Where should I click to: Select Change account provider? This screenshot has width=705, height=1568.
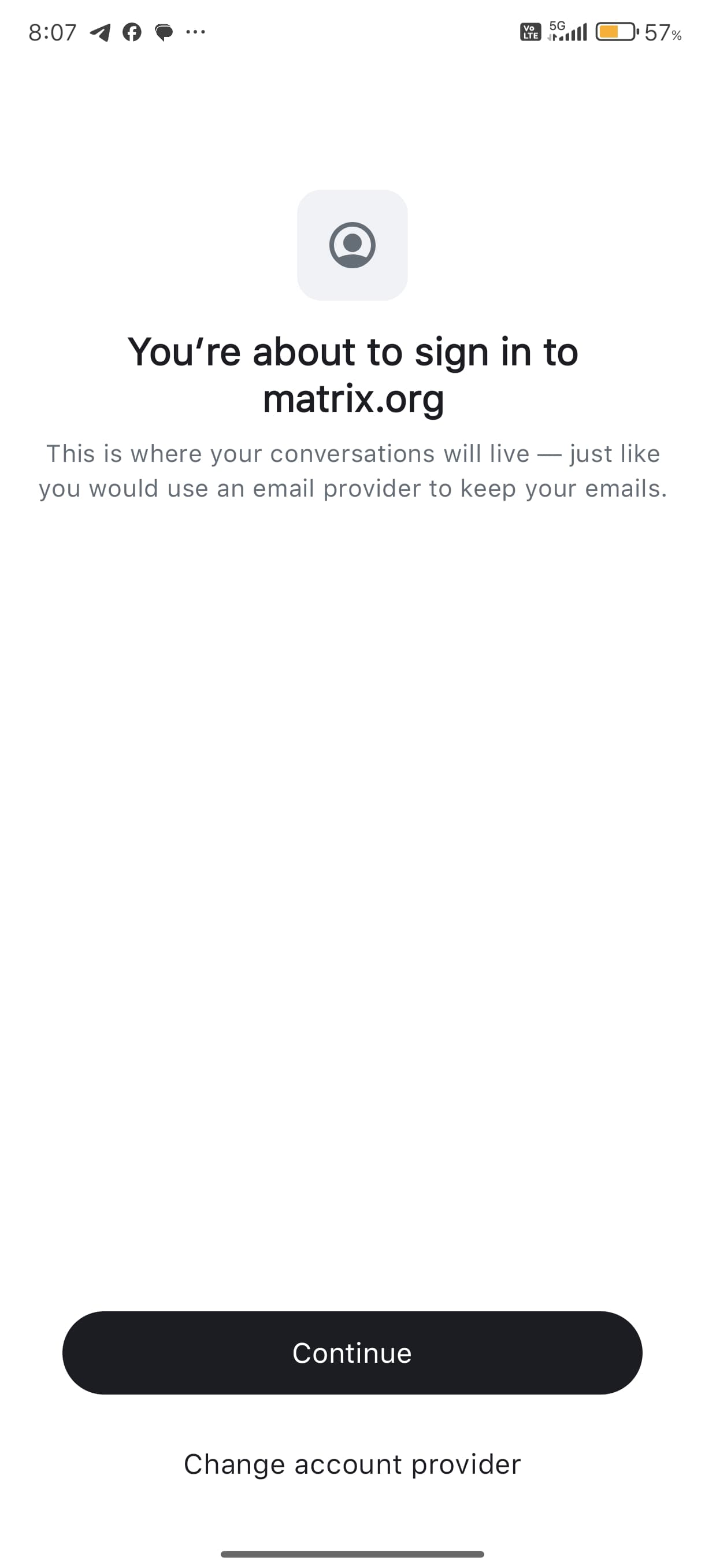352,1464
